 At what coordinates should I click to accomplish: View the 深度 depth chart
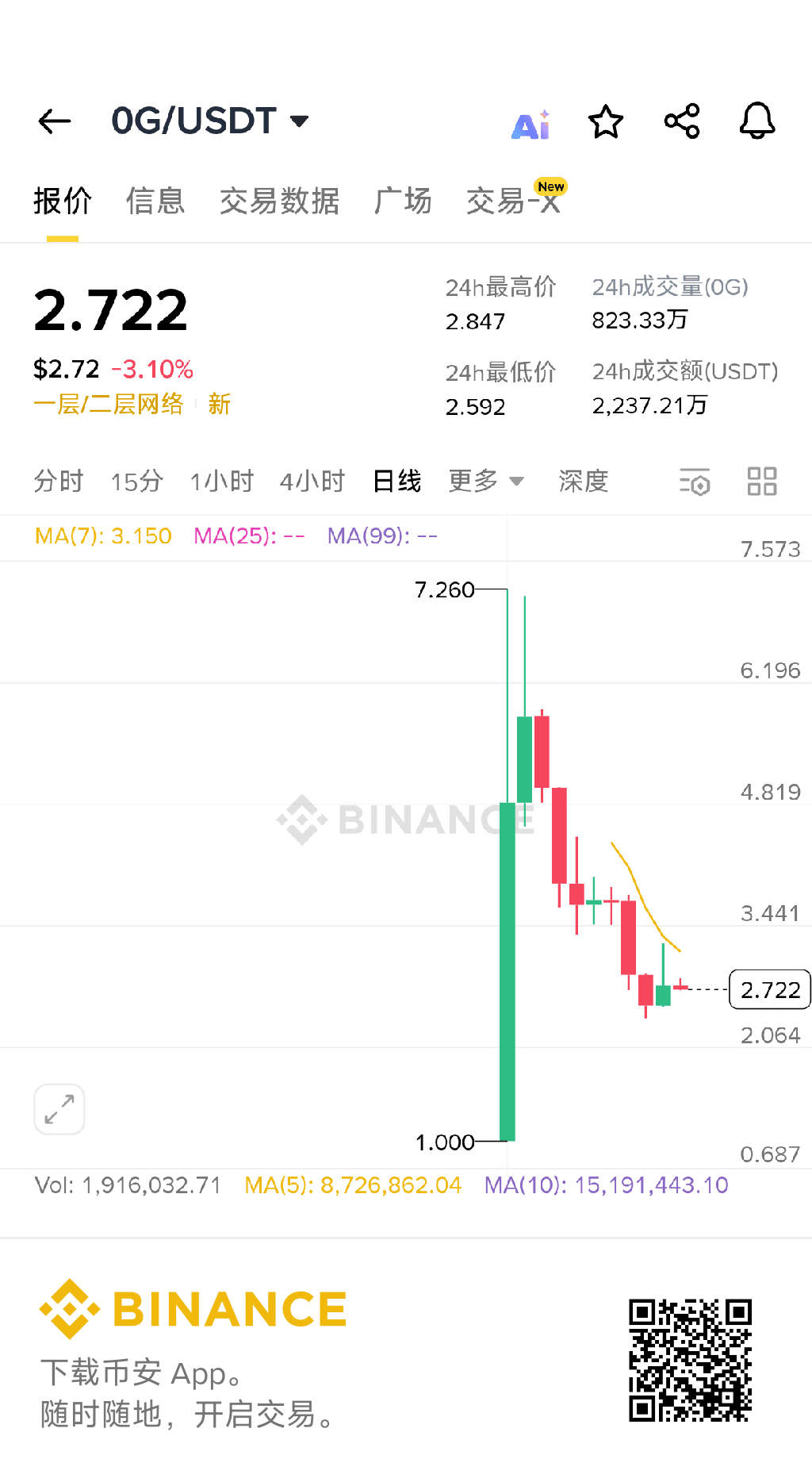(584, 482)
